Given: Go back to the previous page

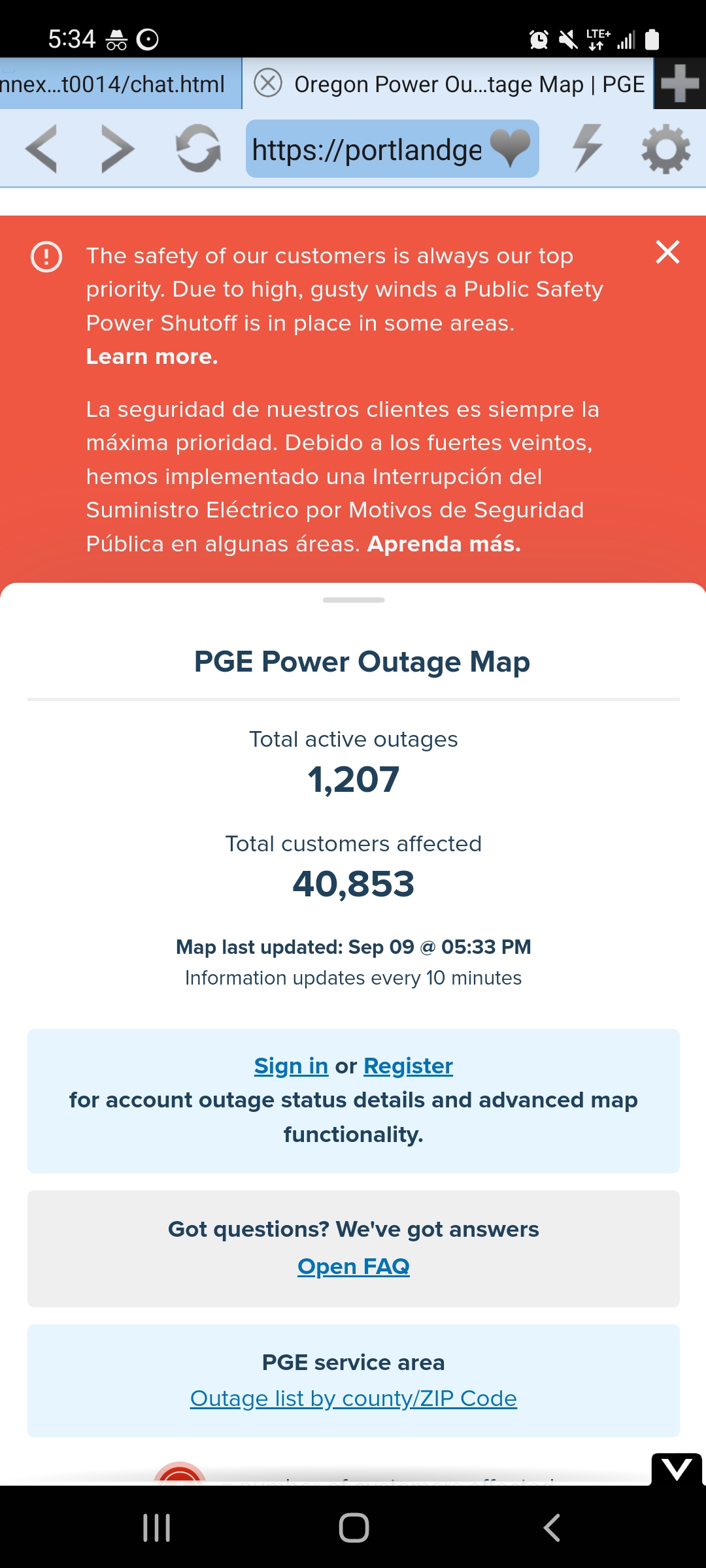Looking at the screenshot, I should tap(42, 149).
